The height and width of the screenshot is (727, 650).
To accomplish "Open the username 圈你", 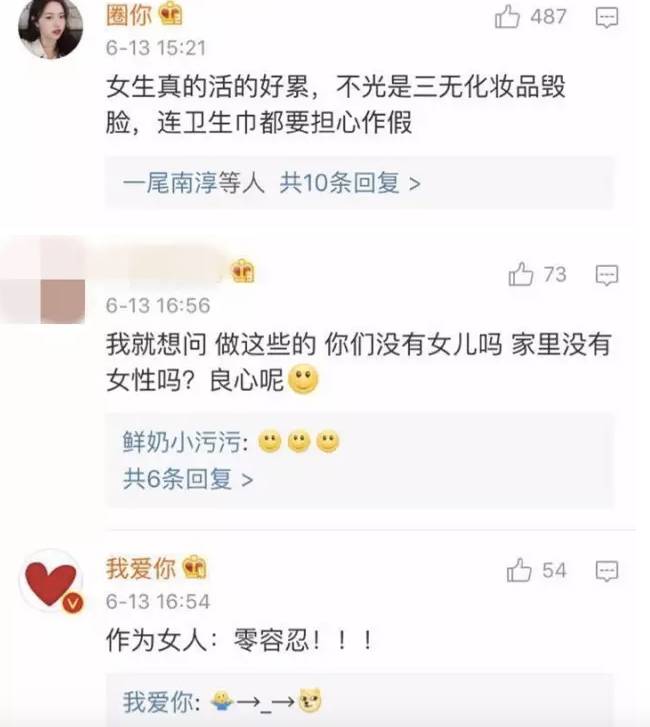I will [128, 14].
